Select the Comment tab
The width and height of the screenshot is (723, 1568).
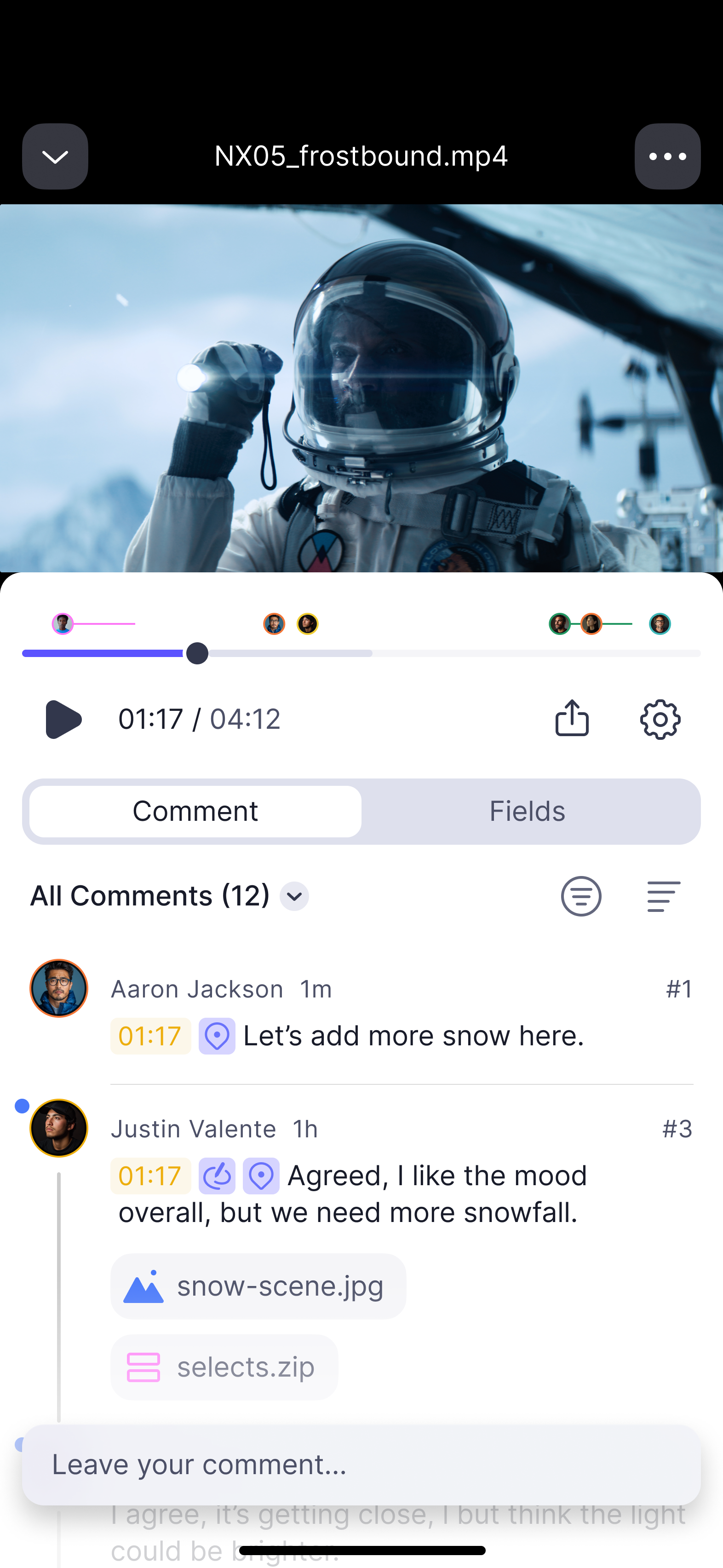pos(195,812)
